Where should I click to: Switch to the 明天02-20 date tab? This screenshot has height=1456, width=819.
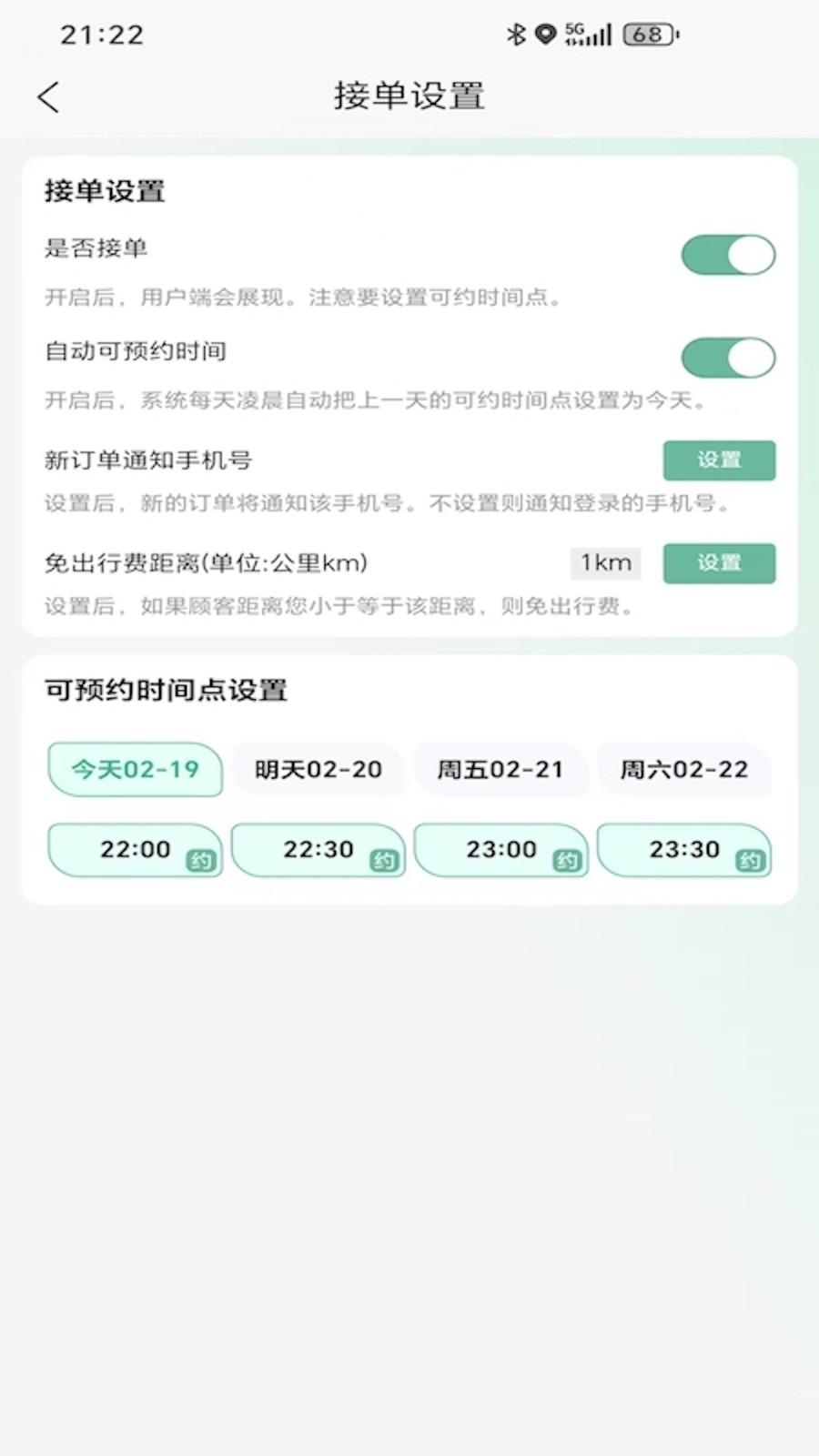(x=318, y=769)
